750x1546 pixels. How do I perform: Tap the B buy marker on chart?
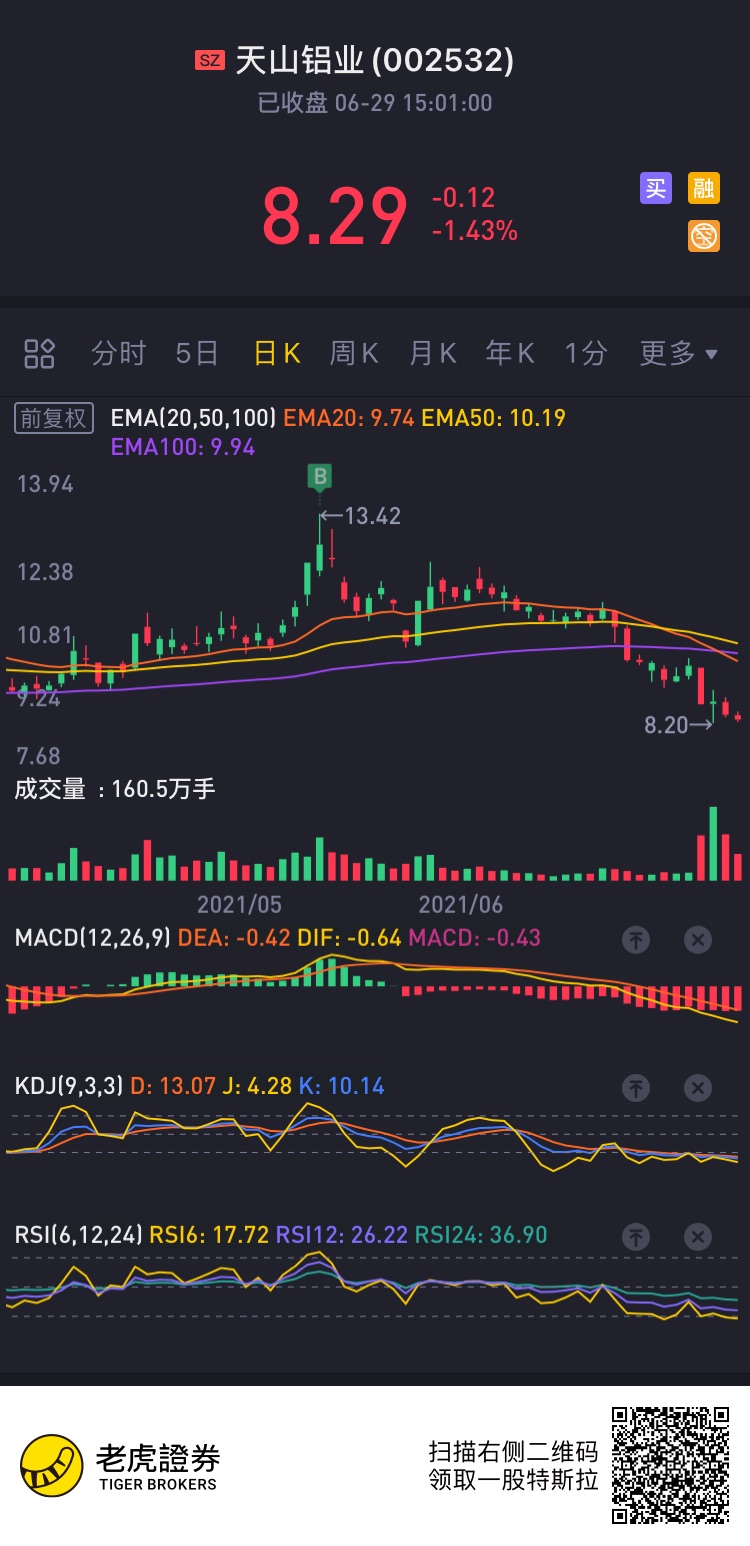point(320,477)
